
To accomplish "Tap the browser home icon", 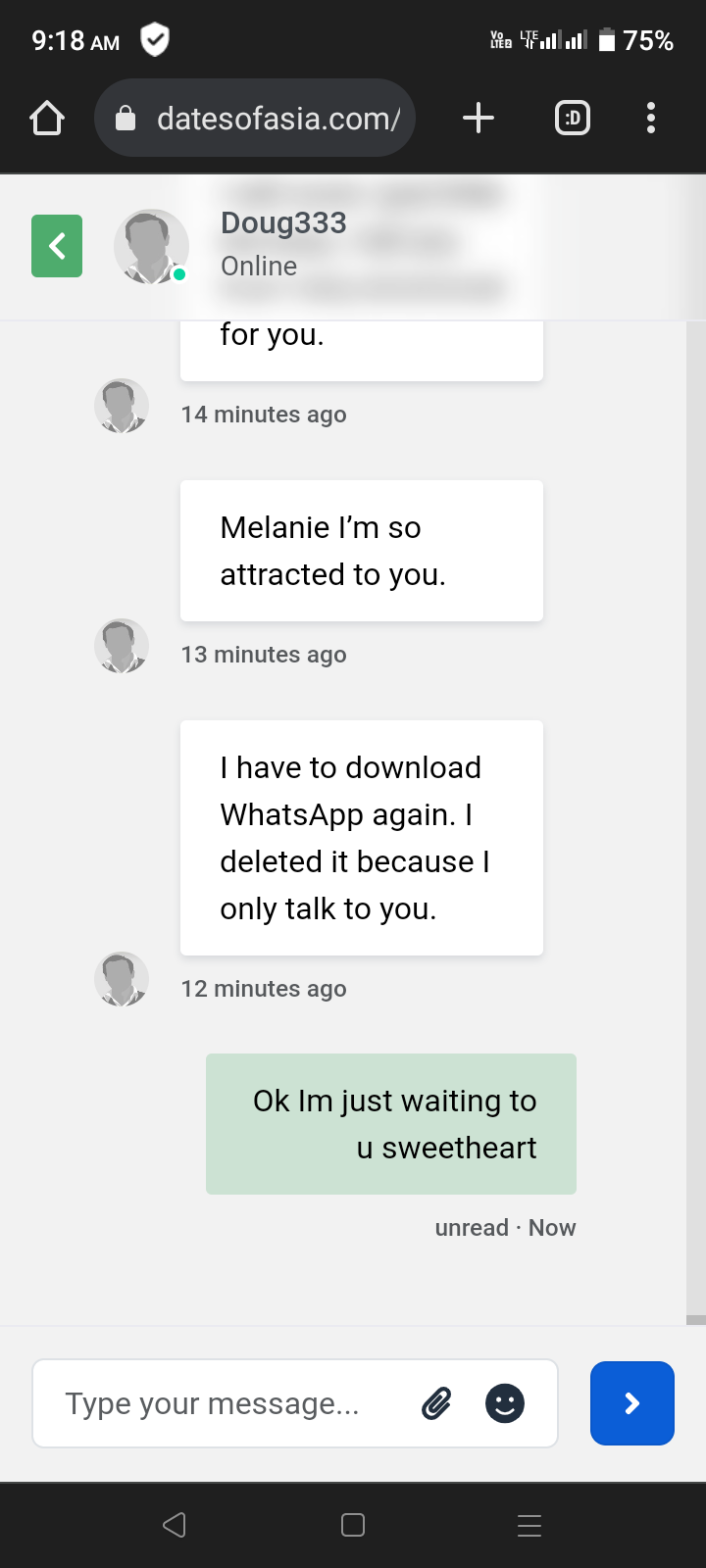I will (47, 119).
